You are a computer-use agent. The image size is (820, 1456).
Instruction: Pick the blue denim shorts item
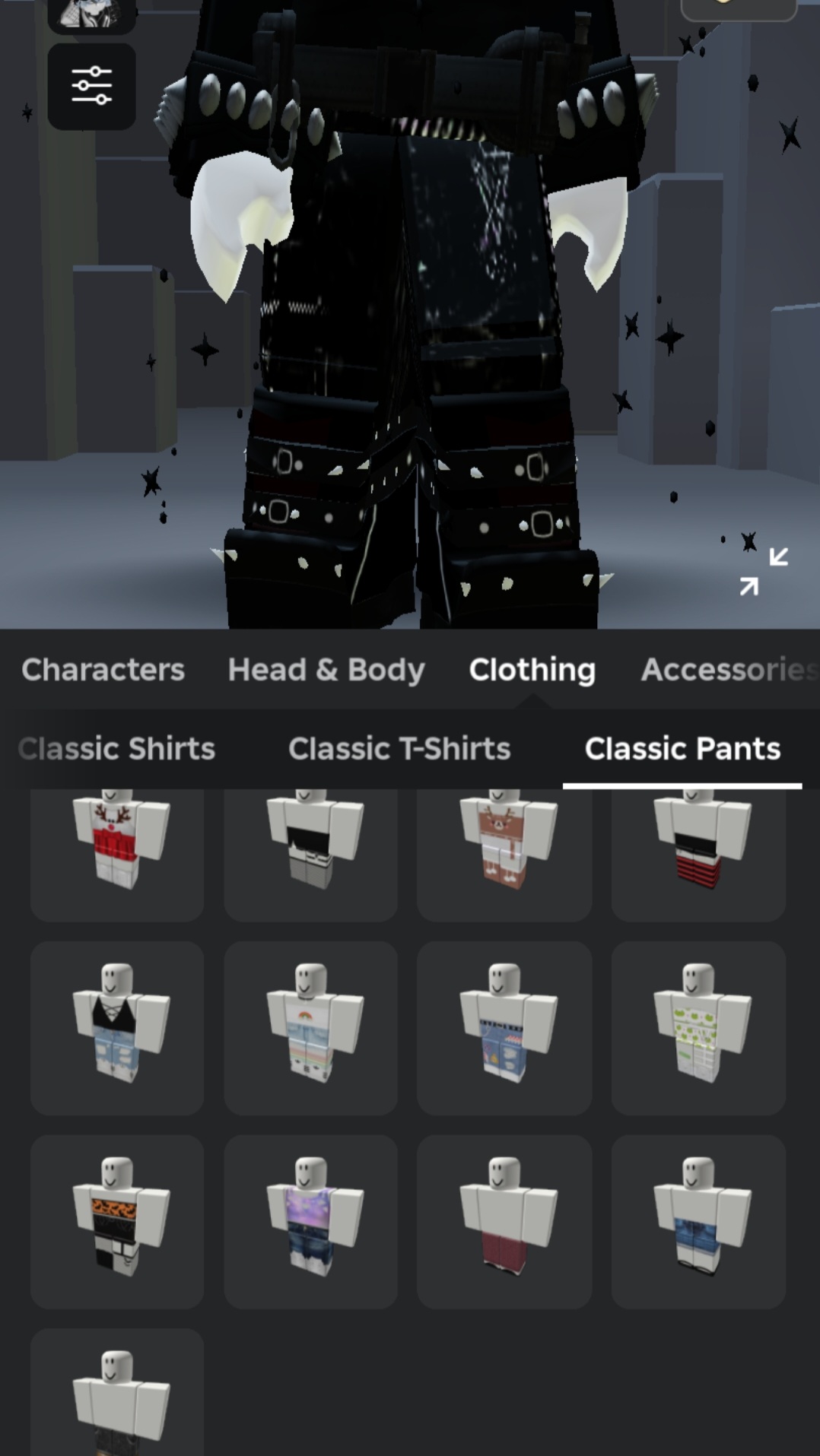pyautogui.click(x=698, y=1222)
